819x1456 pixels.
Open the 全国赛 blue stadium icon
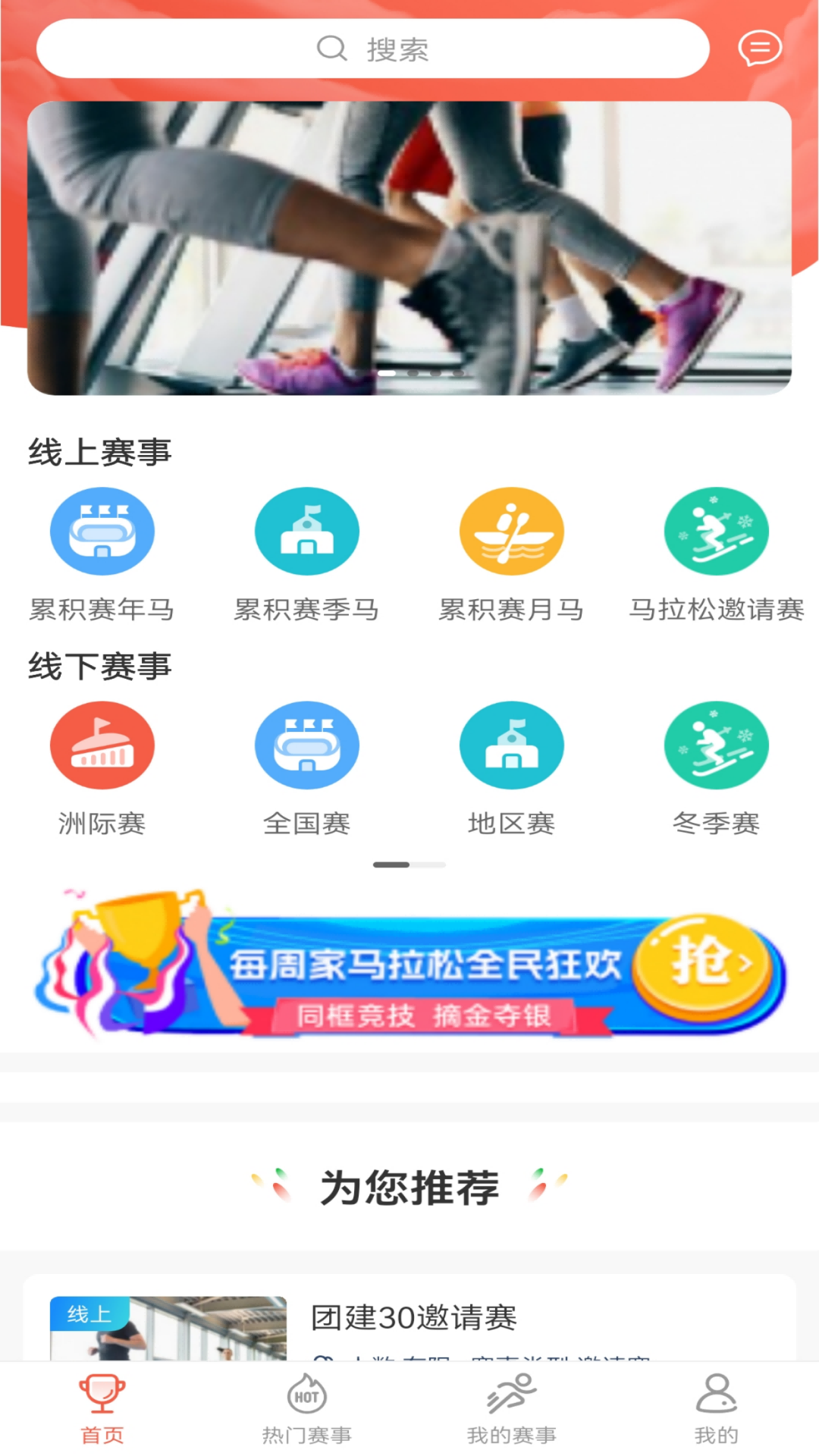[x=307, y=745]
